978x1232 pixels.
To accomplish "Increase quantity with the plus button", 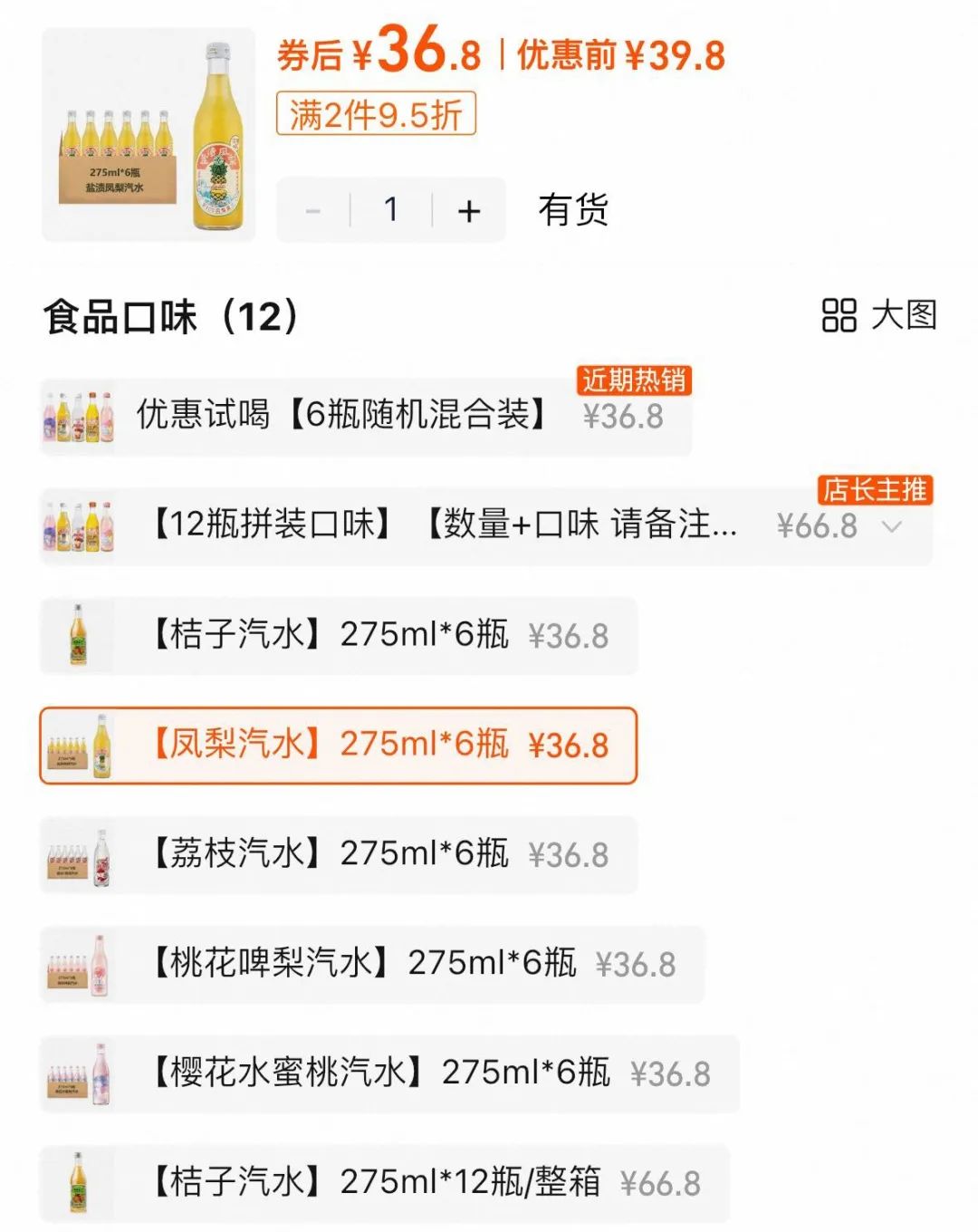I will 469,211.
